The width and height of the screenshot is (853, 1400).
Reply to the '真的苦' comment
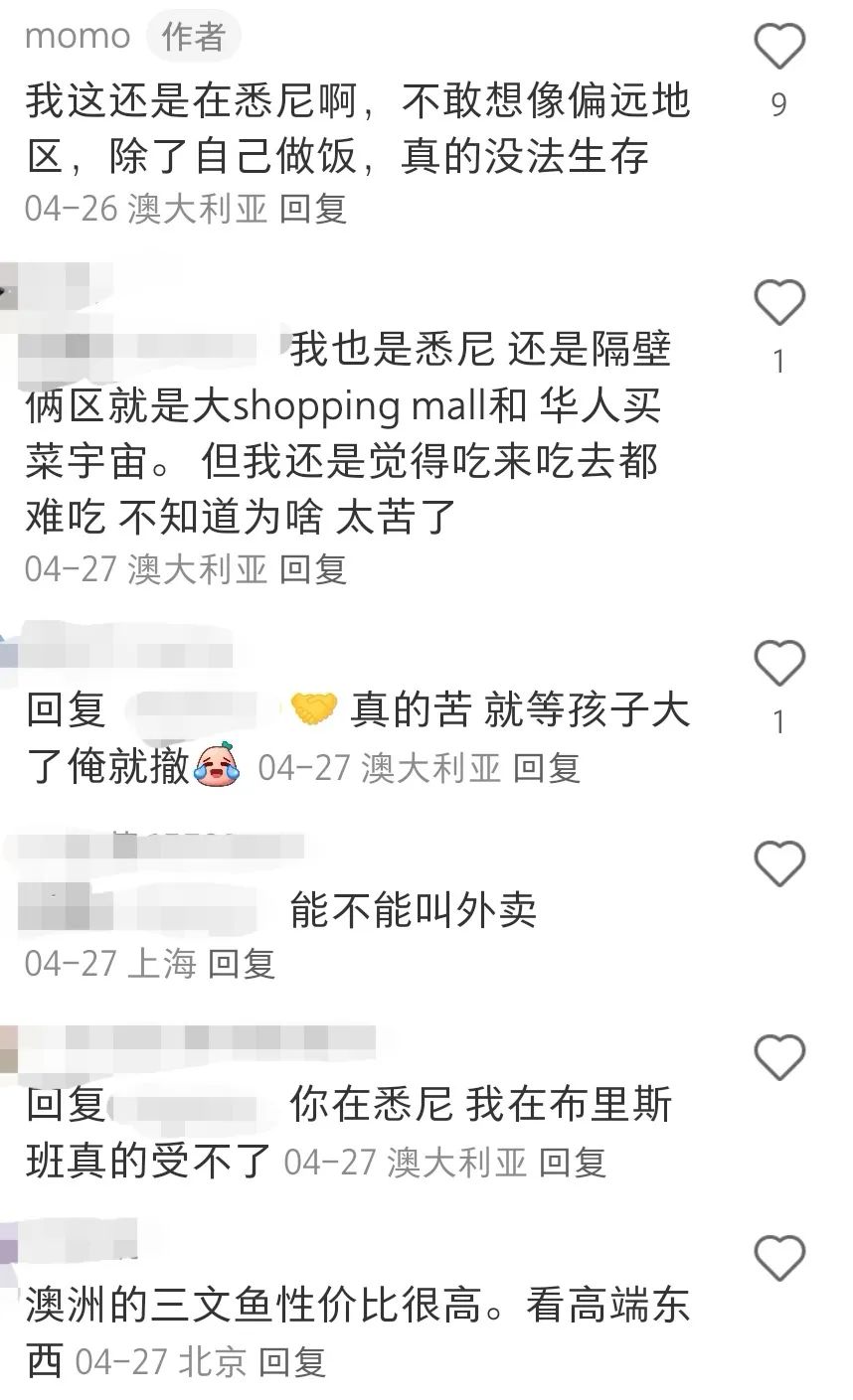click(x=547, y=767)
